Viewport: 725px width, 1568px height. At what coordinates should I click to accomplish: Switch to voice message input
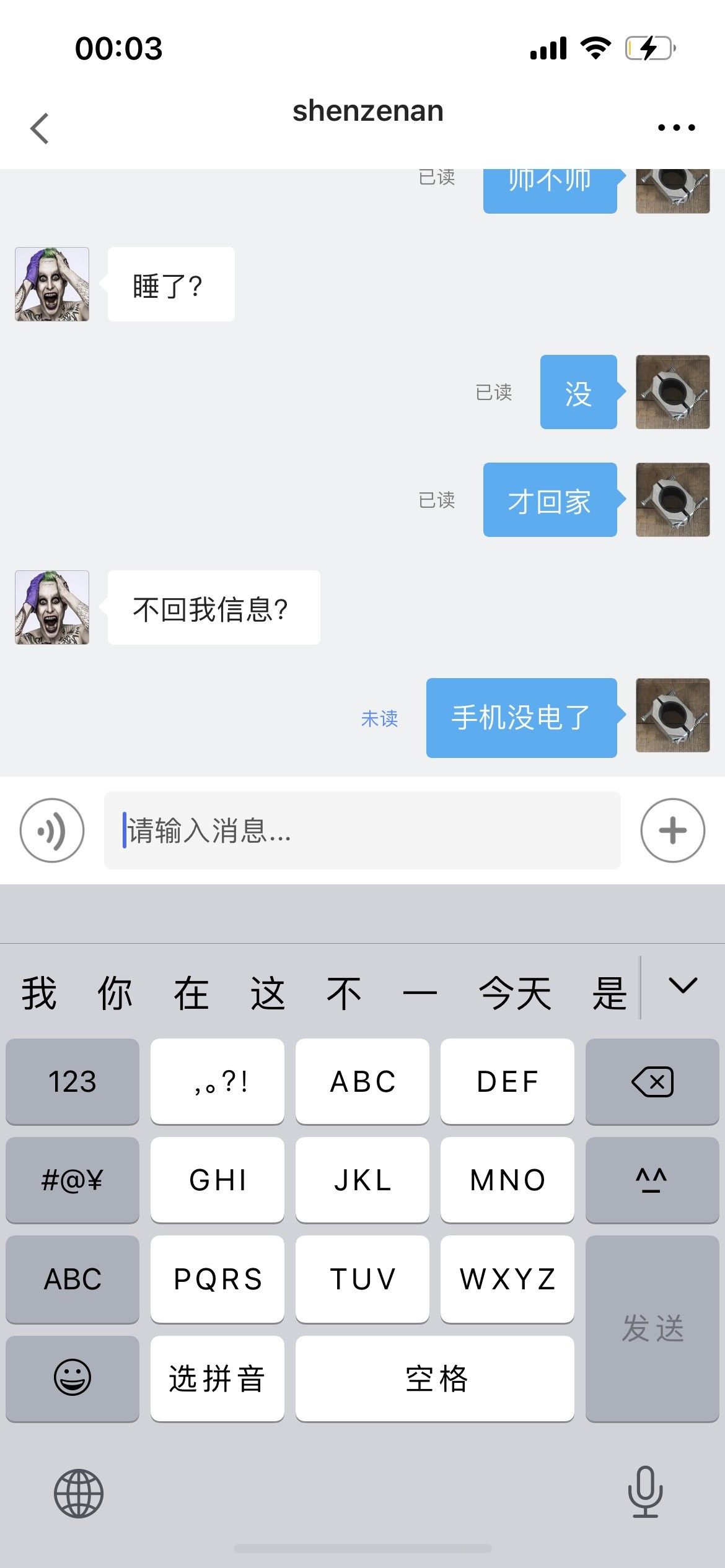(52, 830)
